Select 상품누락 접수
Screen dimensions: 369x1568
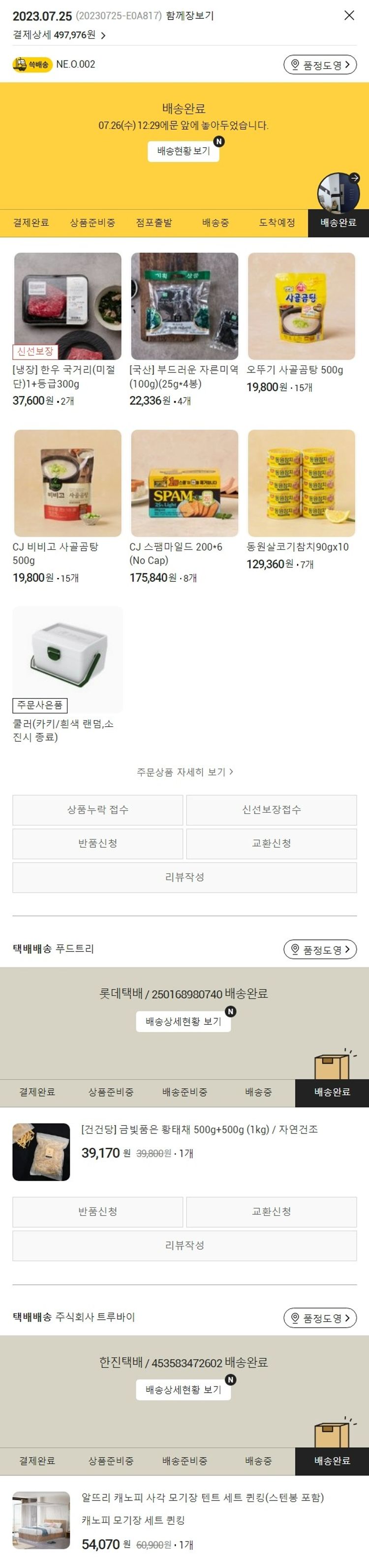[98, 809]
